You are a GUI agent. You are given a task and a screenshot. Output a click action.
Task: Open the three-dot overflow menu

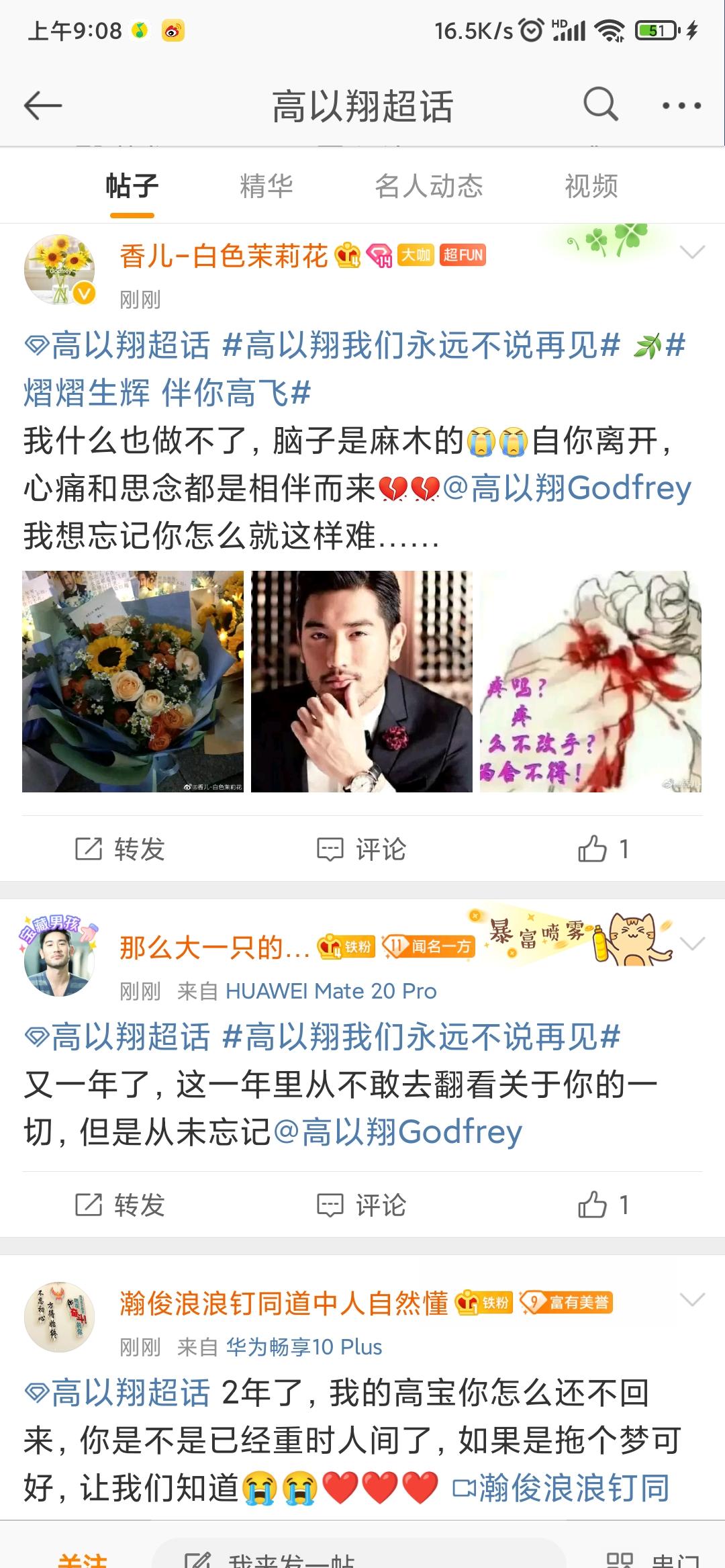681,105
